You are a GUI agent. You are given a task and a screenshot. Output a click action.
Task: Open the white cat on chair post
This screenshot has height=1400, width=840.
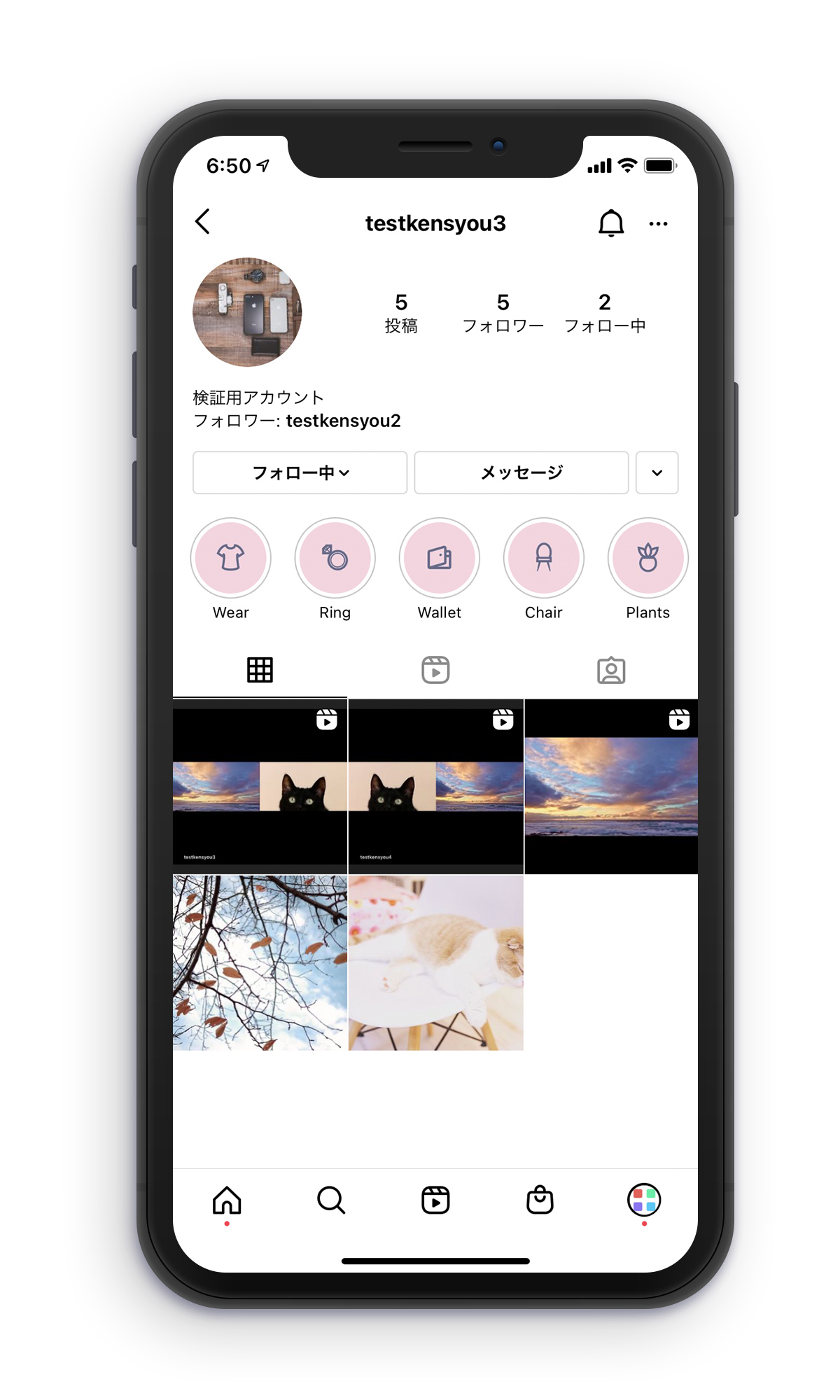pos(435,962)
